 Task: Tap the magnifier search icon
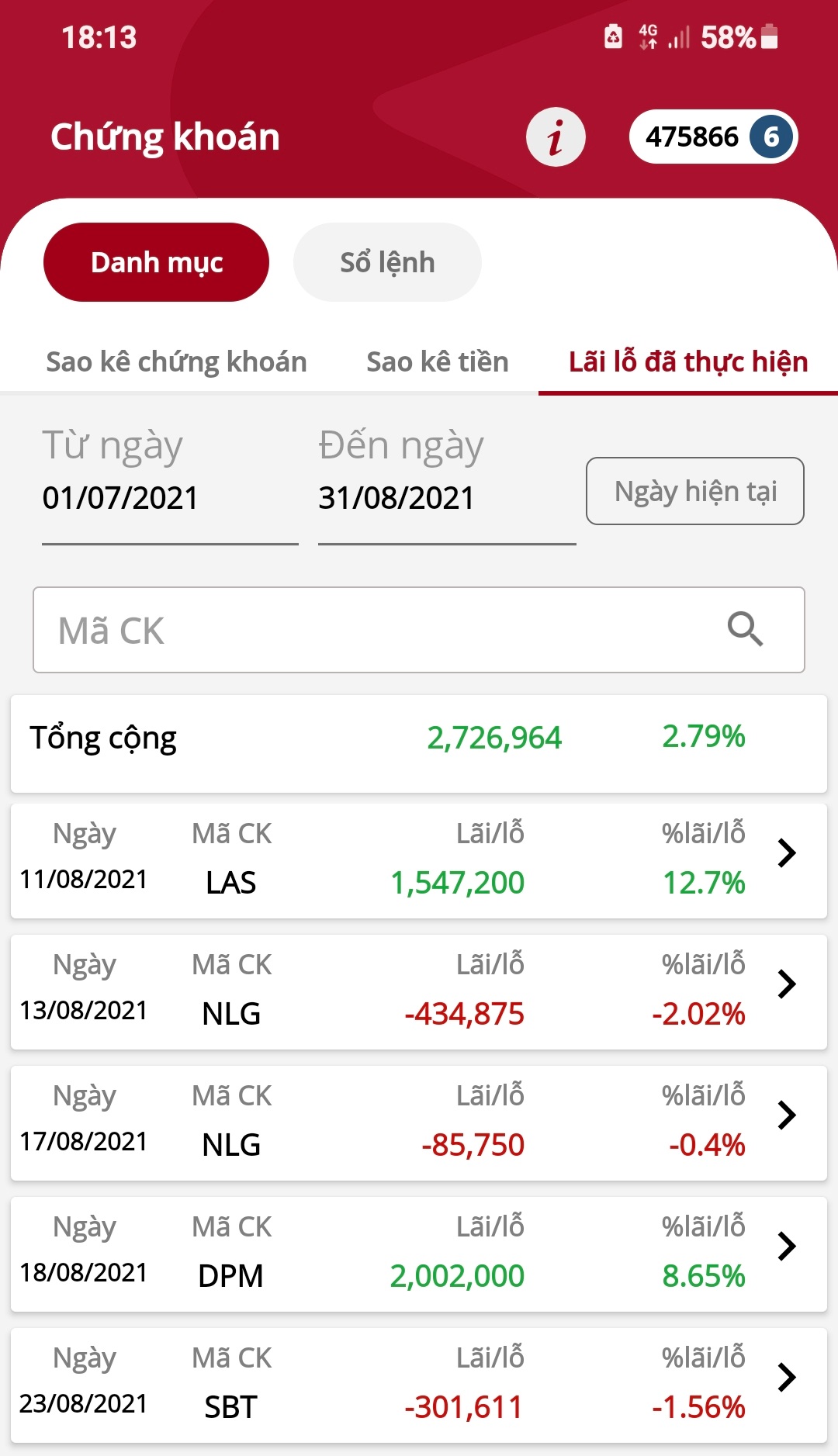745,629
